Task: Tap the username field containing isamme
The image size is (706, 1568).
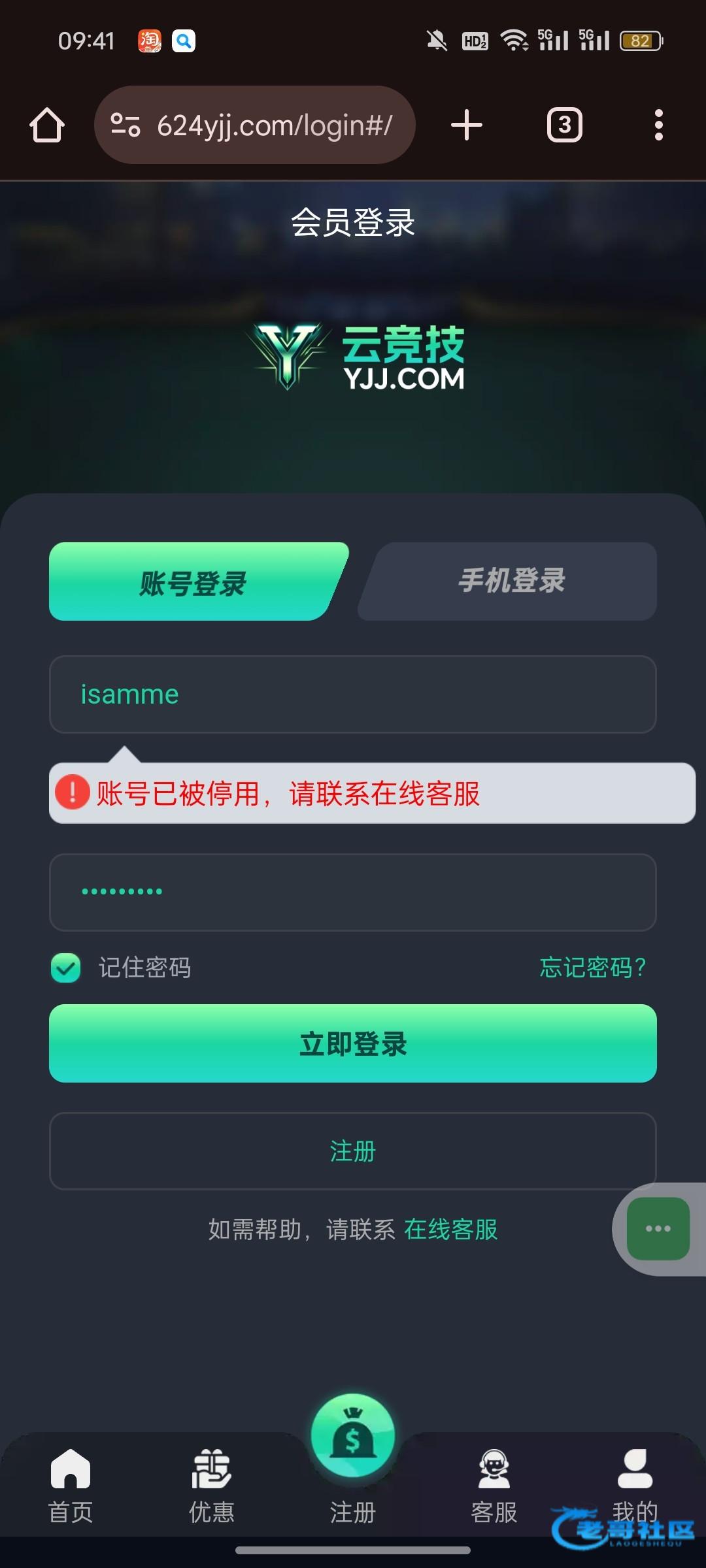Action: 353,694
